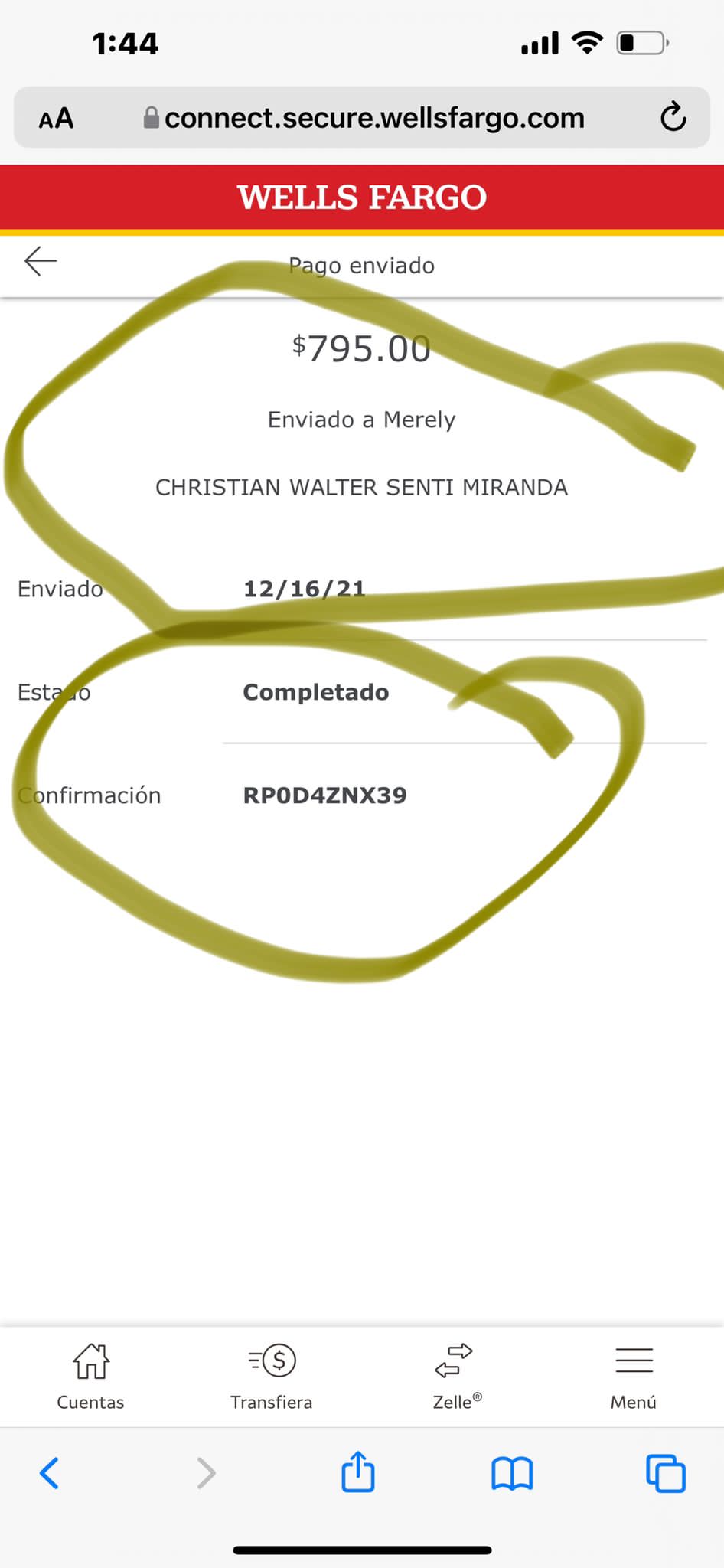Screen dimensions: 724x1568
Task: Switch to the Transfiera tab
Action: (x=272, y=1377)
